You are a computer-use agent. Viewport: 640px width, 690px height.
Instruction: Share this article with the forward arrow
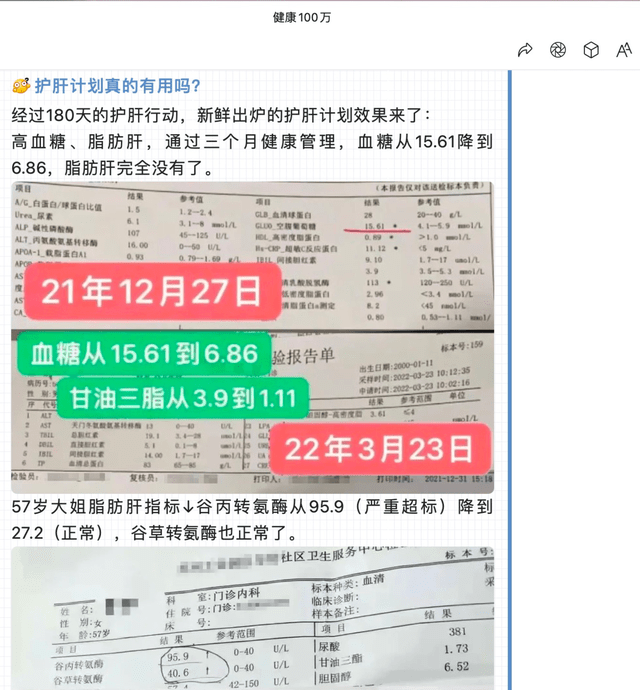tap(525, 50)
